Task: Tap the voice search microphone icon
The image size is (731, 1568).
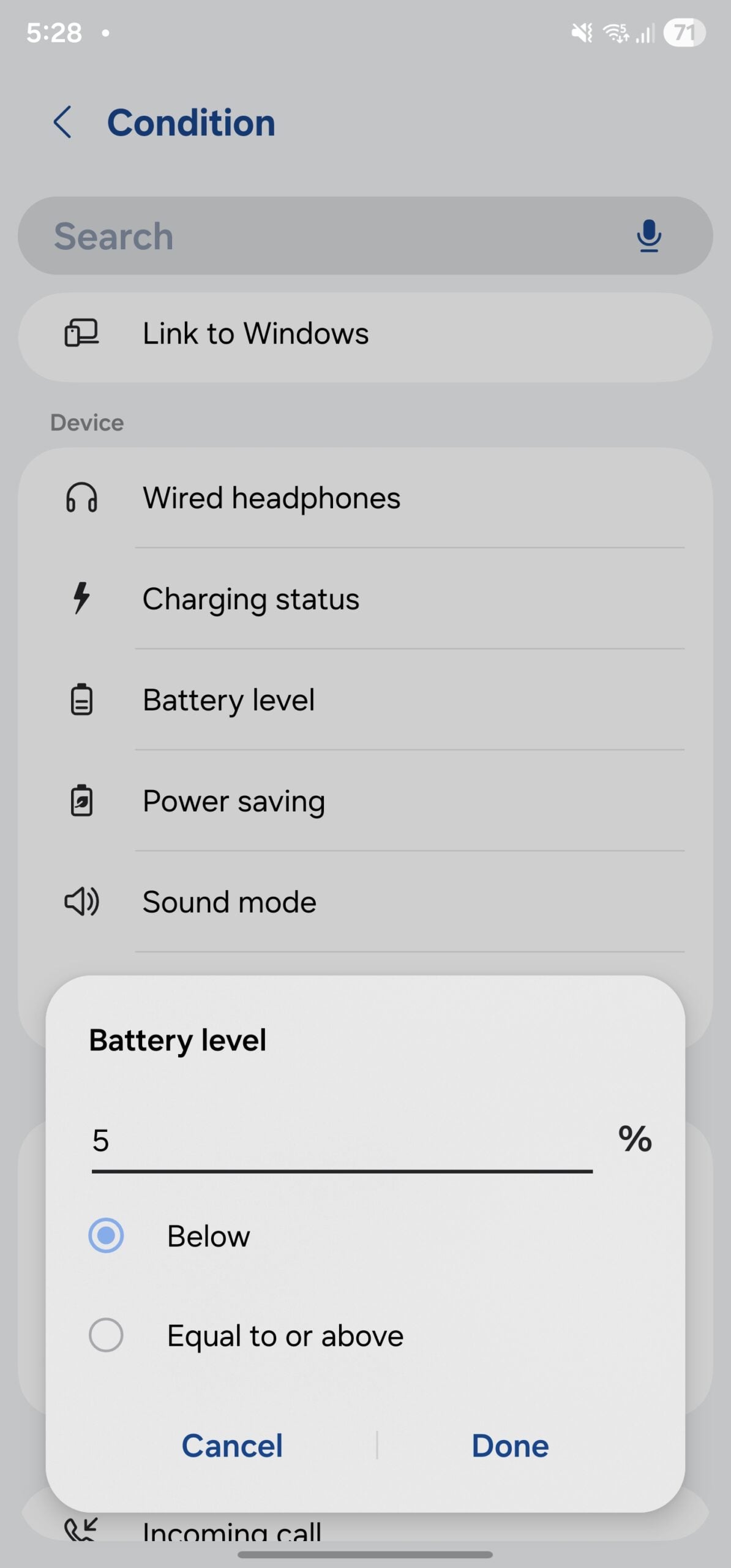Action: click(x=649, y=236)
